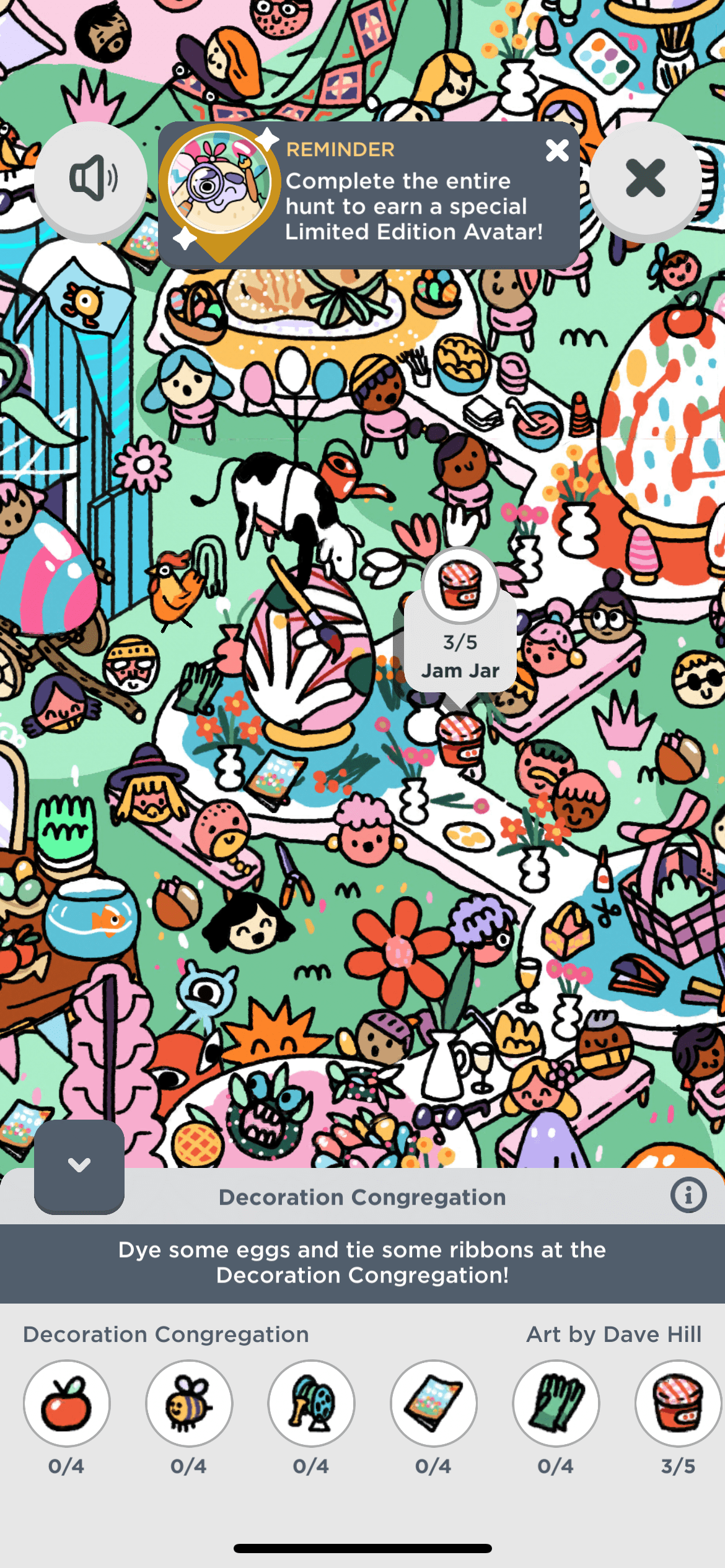Select the apple item to find
Viewport: 725px width, 1568px height.
[x=67, y=1403]
